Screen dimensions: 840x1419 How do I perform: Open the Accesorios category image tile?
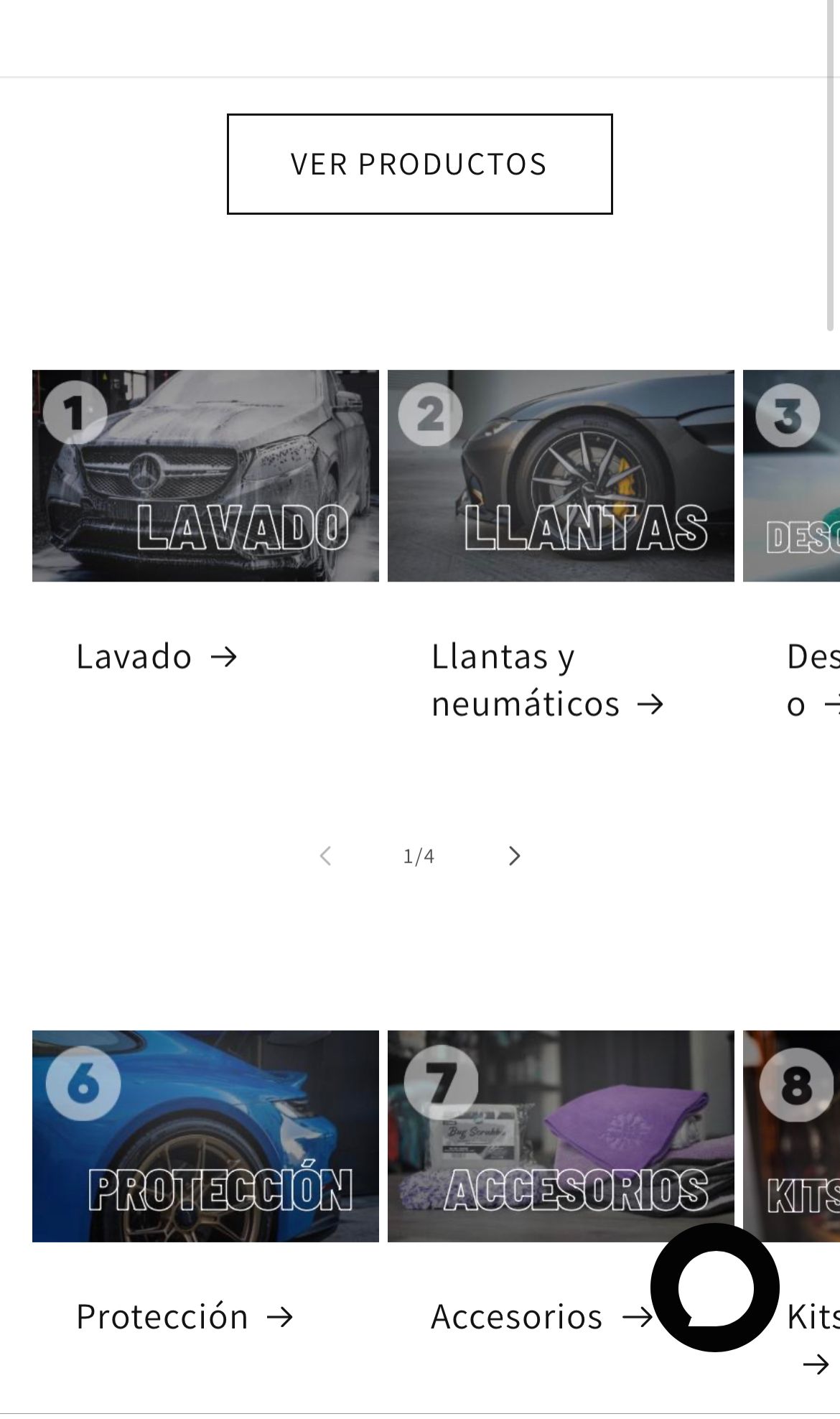[x=561, y=1136]
